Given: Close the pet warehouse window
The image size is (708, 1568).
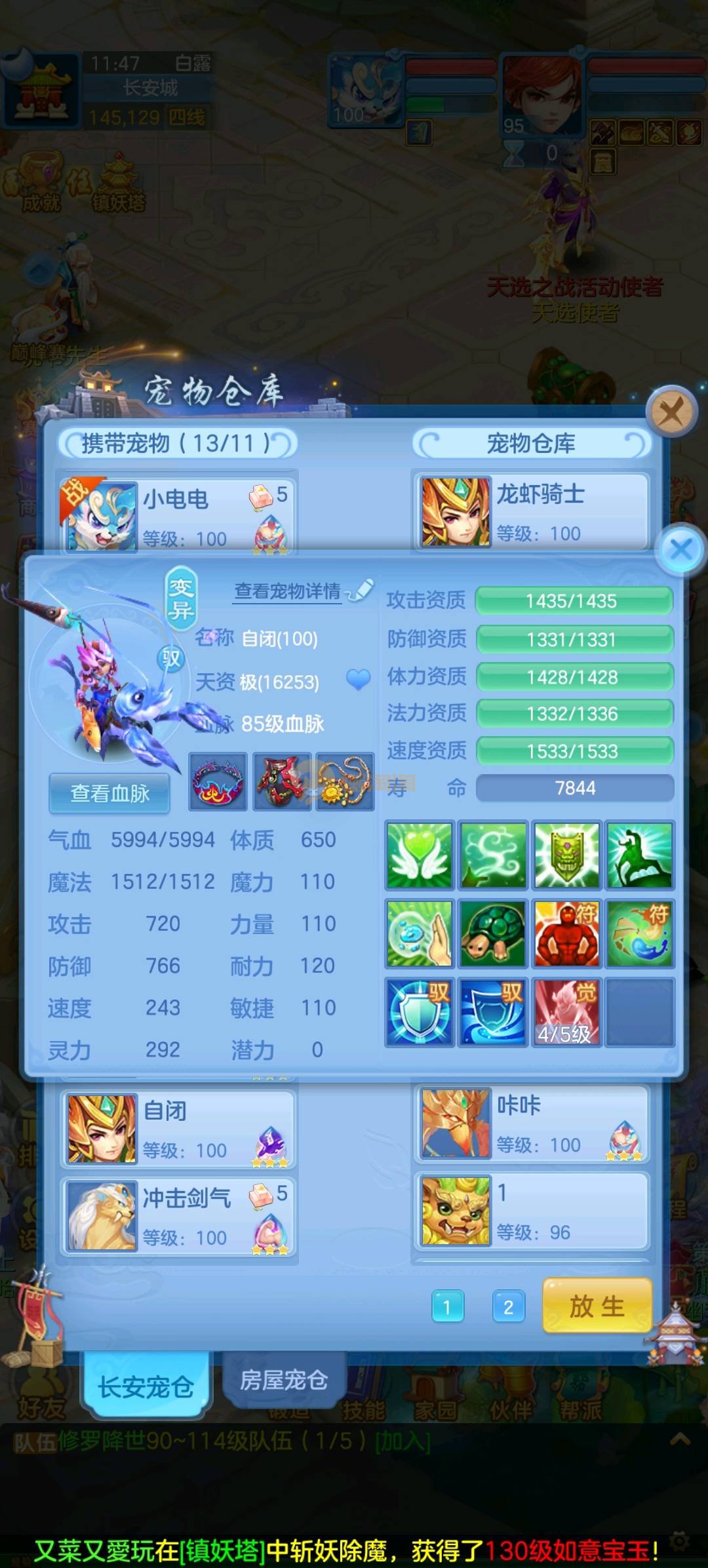Looking at the screenshot, I should (x=671, y=412).
